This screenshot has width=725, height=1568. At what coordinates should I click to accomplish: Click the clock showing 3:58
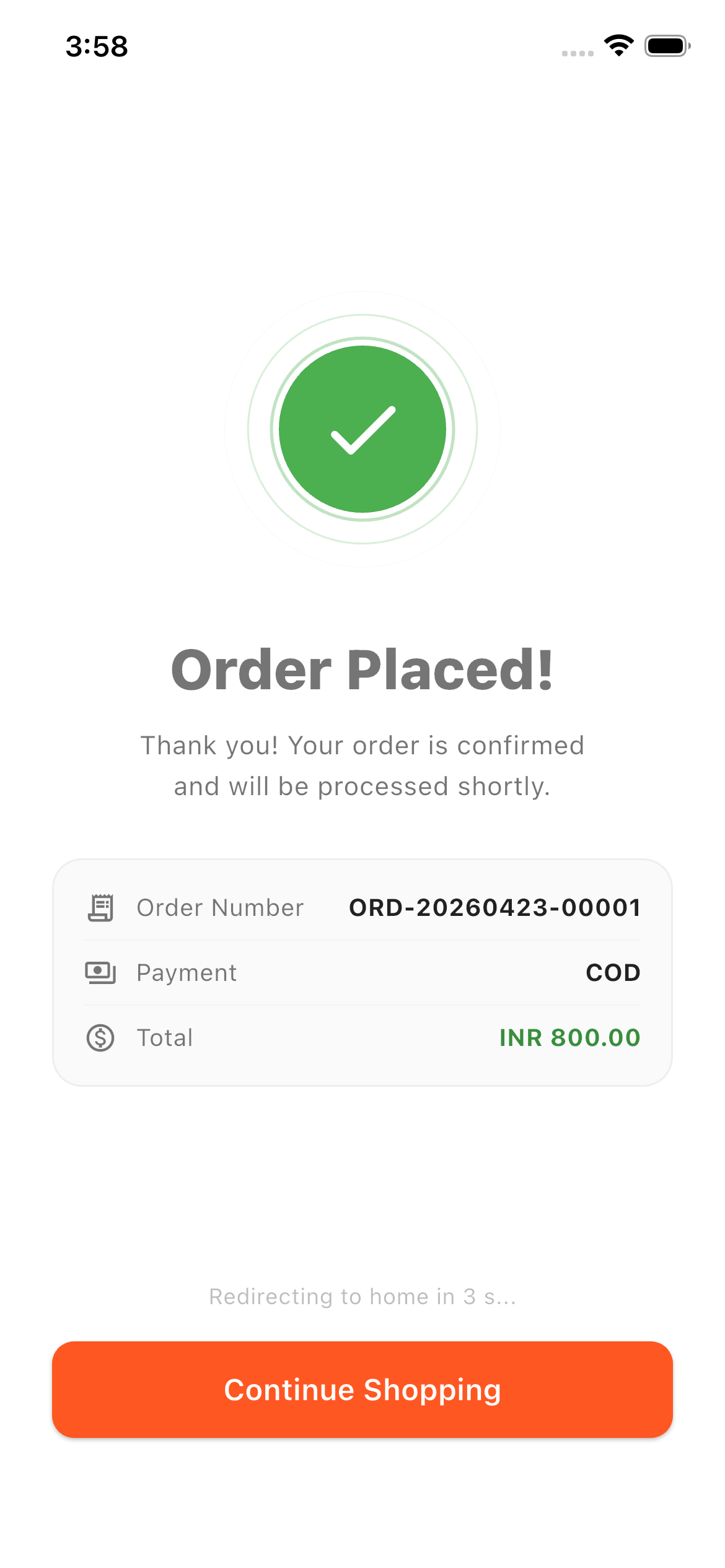(x=97, y=46)
